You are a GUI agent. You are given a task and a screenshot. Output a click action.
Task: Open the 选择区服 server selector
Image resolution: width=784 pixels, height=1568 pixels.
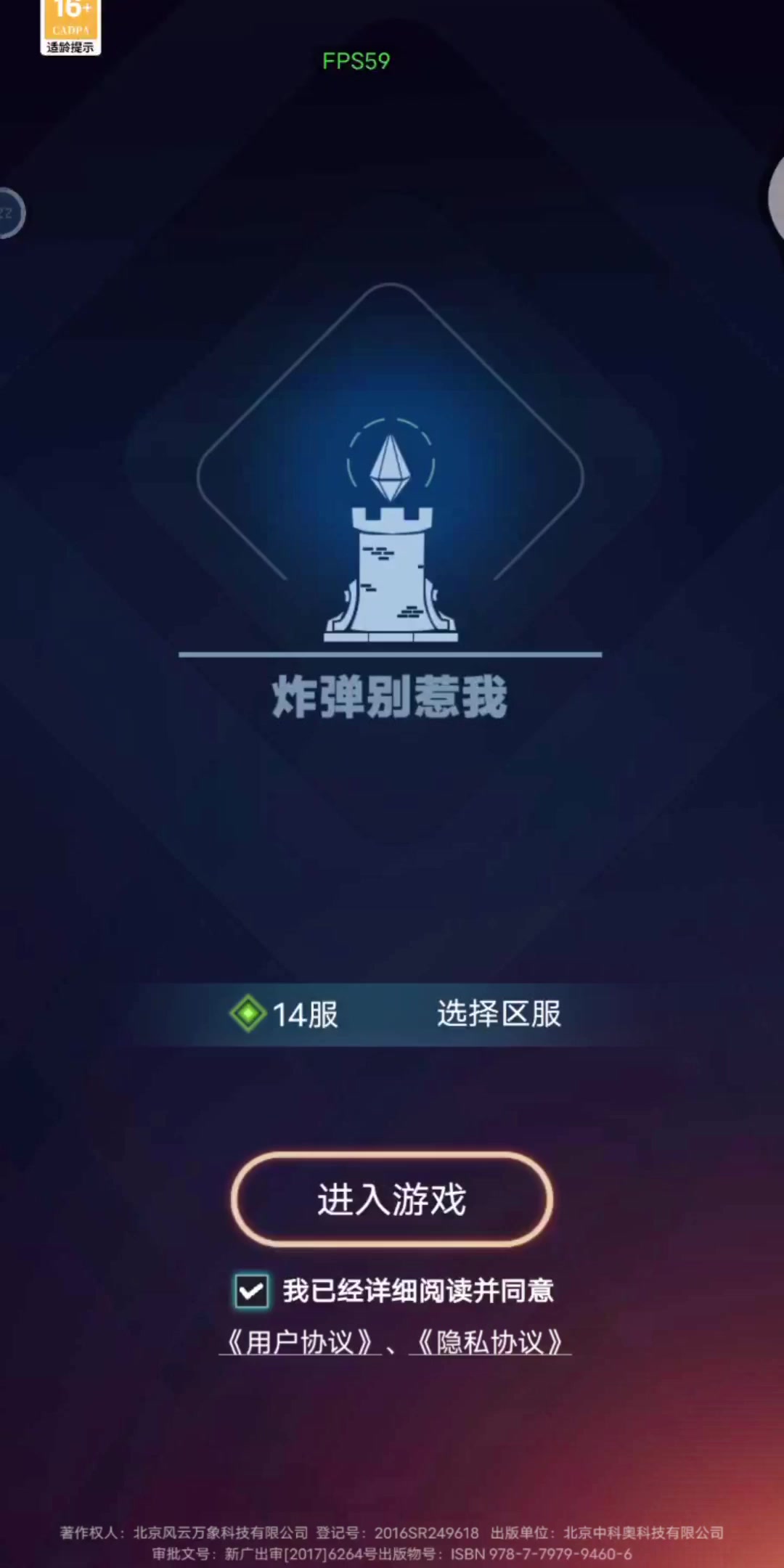[x=499, y=1014]
